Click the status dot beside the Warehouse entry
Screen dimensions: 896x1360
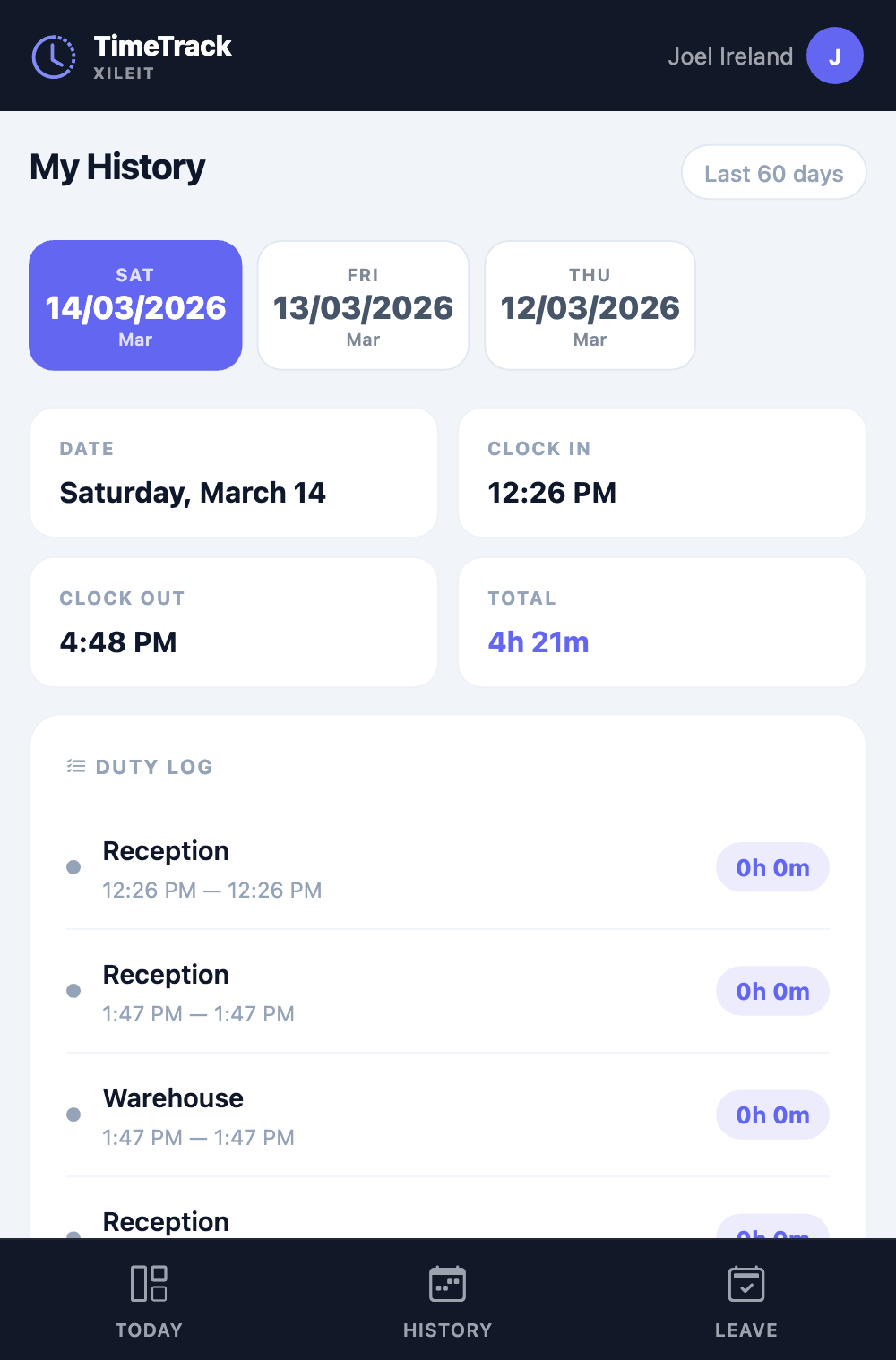[74, 1114]
